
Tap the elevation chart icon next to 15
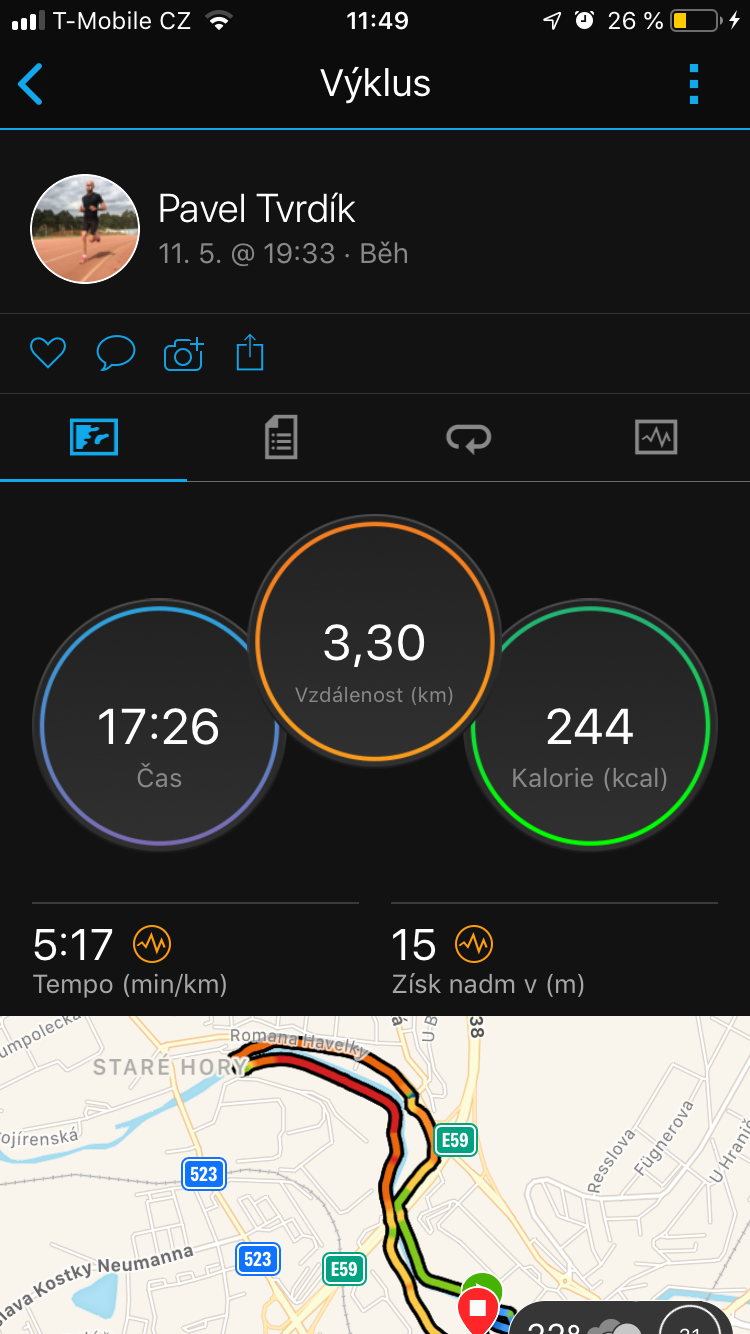475,943
